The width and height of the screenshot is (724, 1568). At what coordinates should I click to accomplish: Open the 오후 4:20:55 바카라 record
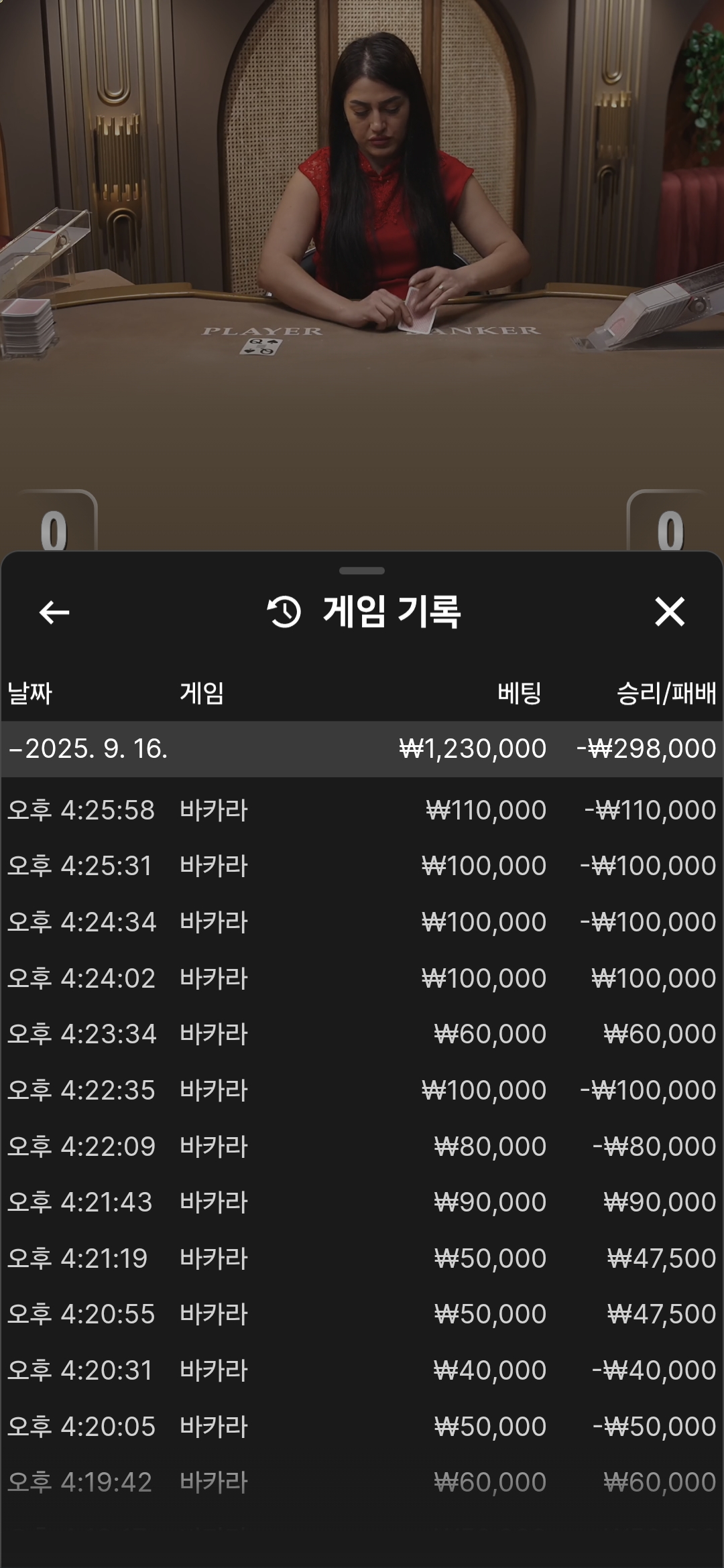point(362,1314)
